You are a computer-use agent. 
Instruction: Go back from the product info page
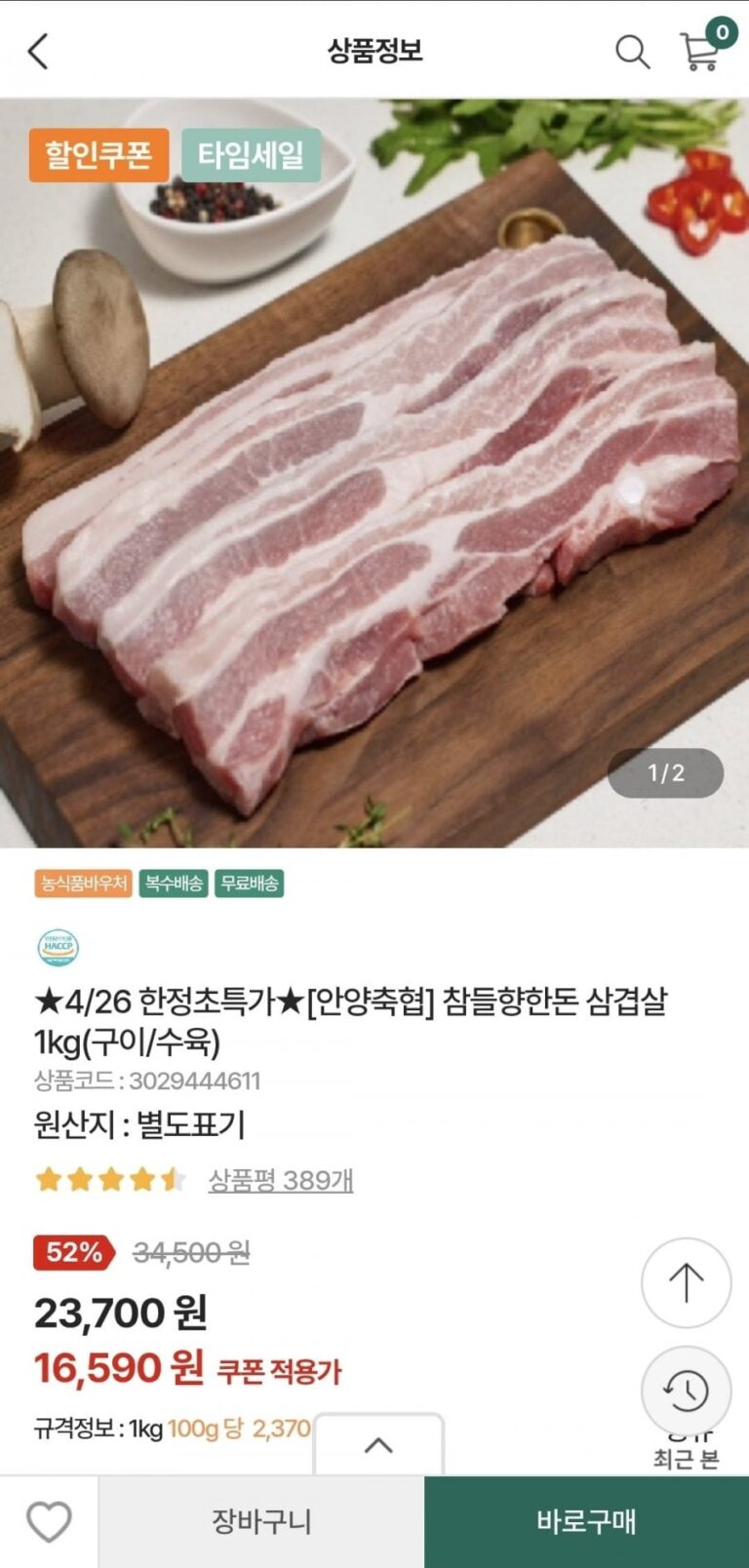pos(38,51)
